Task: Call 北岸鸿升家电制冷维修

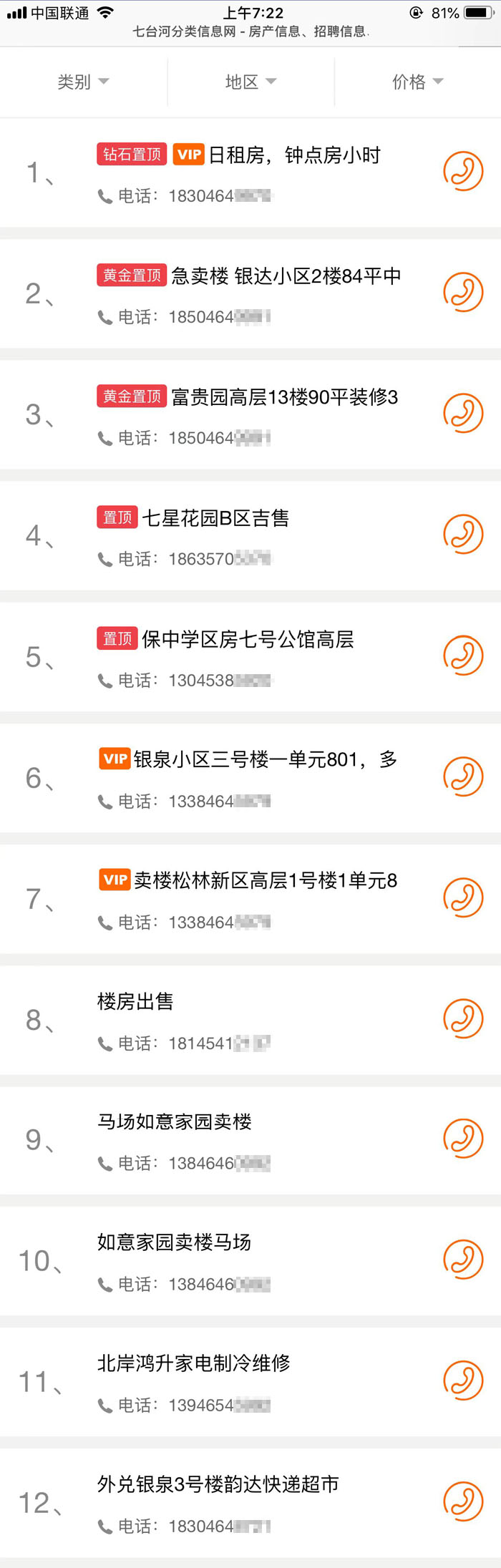Action: [463, 1380]
